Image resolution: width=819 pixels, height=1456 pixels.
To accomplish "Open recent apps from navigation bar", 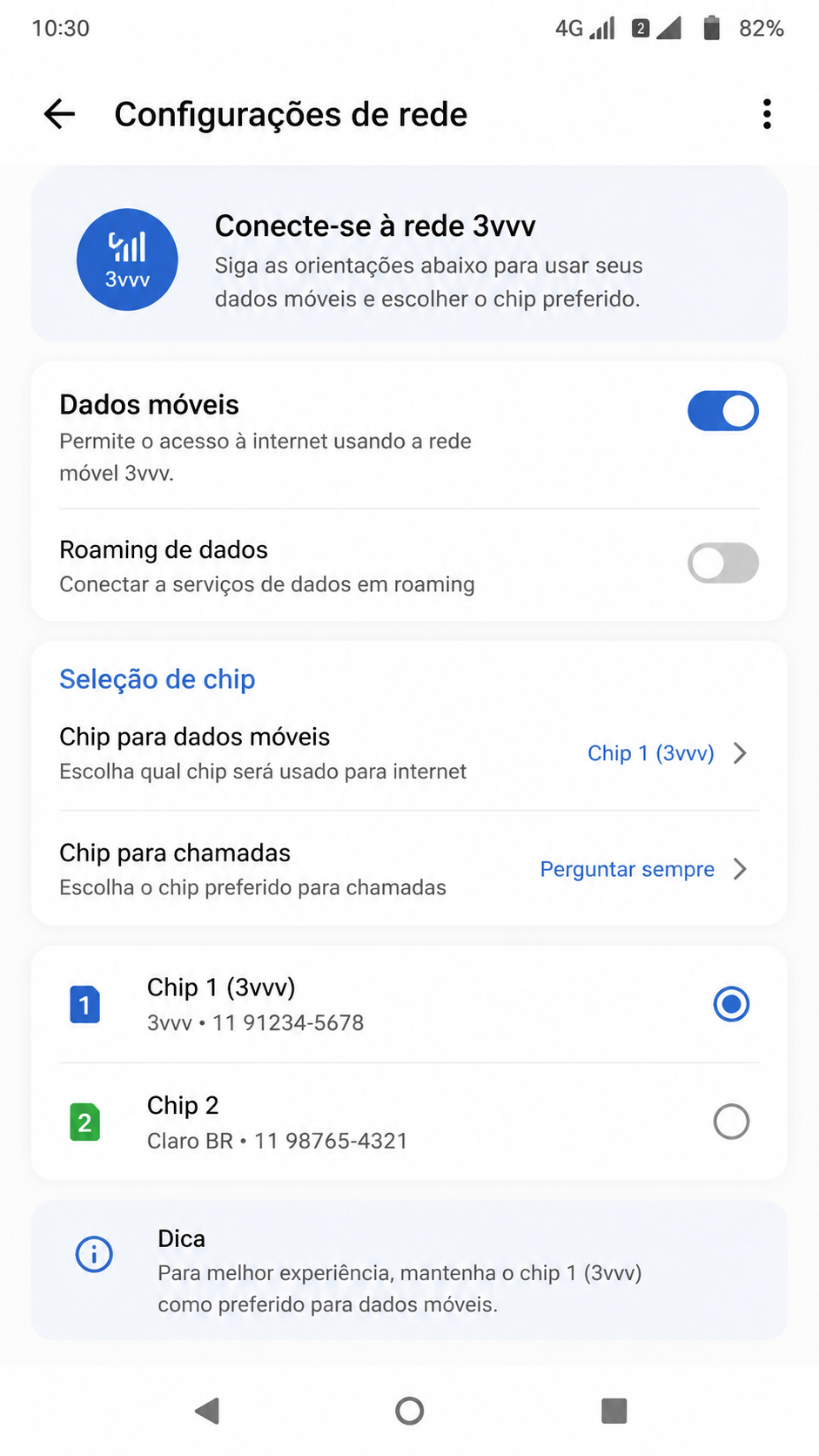I will click(x=614, y=1410).
